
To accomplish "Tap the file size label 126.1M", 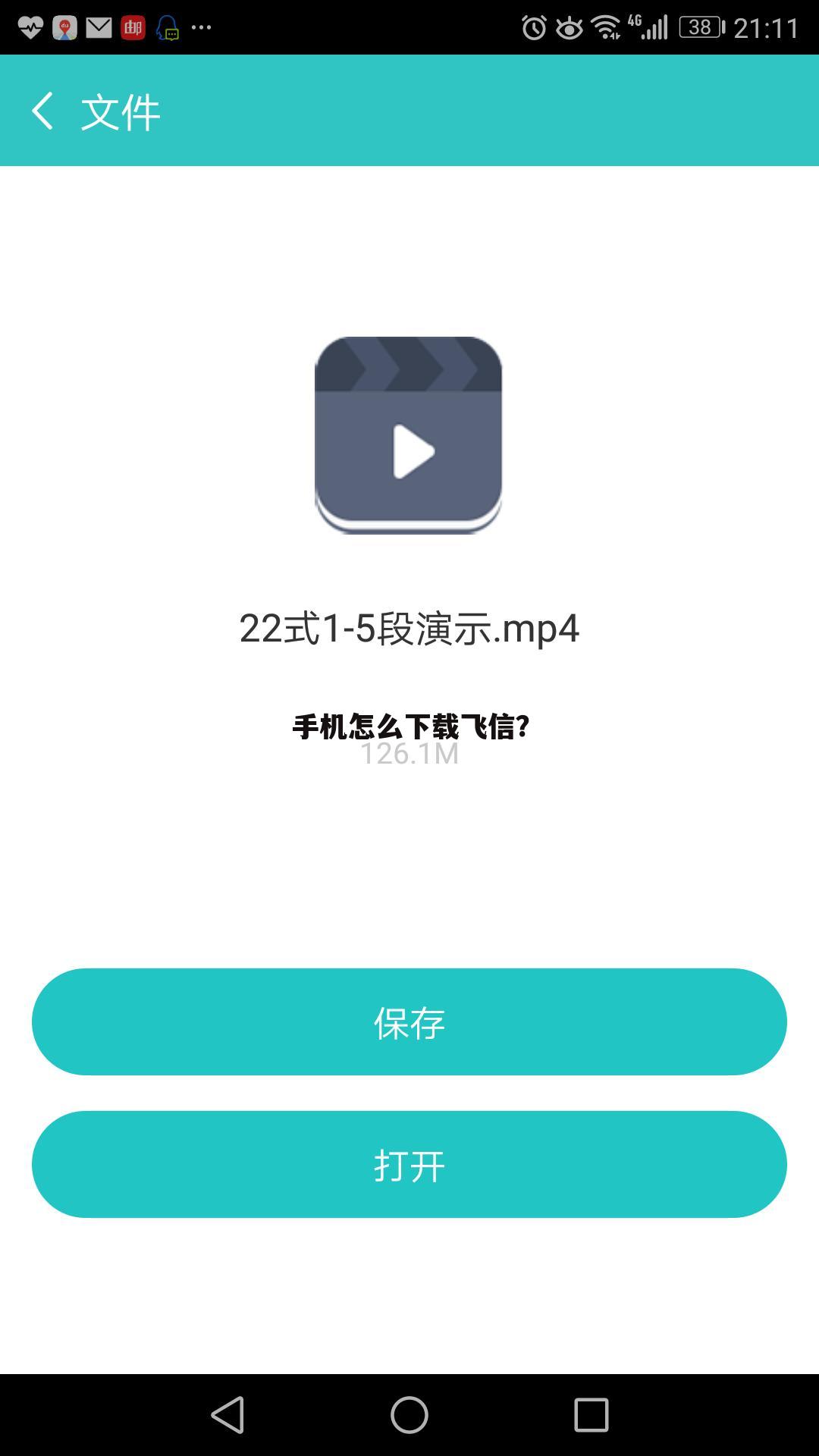I will [x=409, y=755].
